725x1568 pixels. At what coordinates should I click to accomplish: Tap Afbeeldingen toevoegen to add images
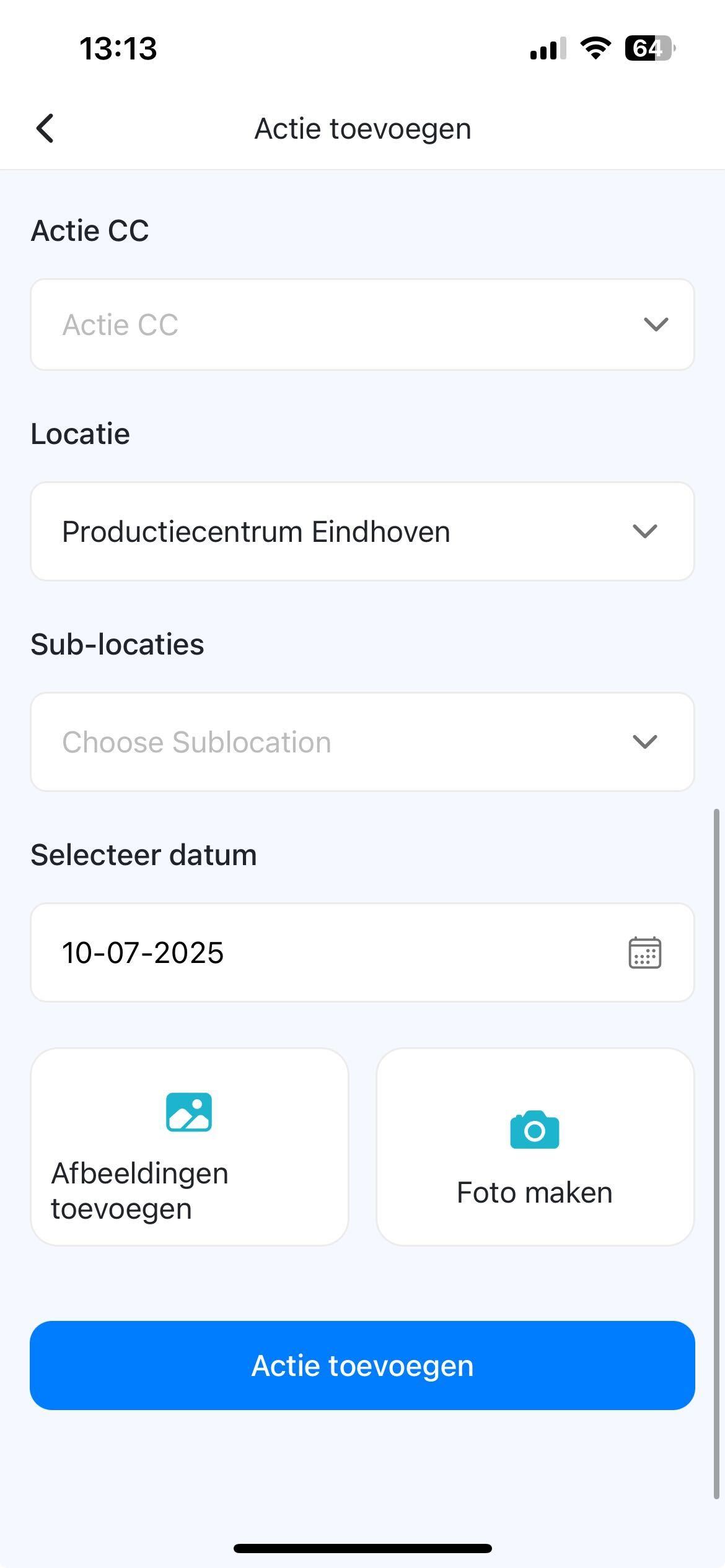click(190, 1147)
